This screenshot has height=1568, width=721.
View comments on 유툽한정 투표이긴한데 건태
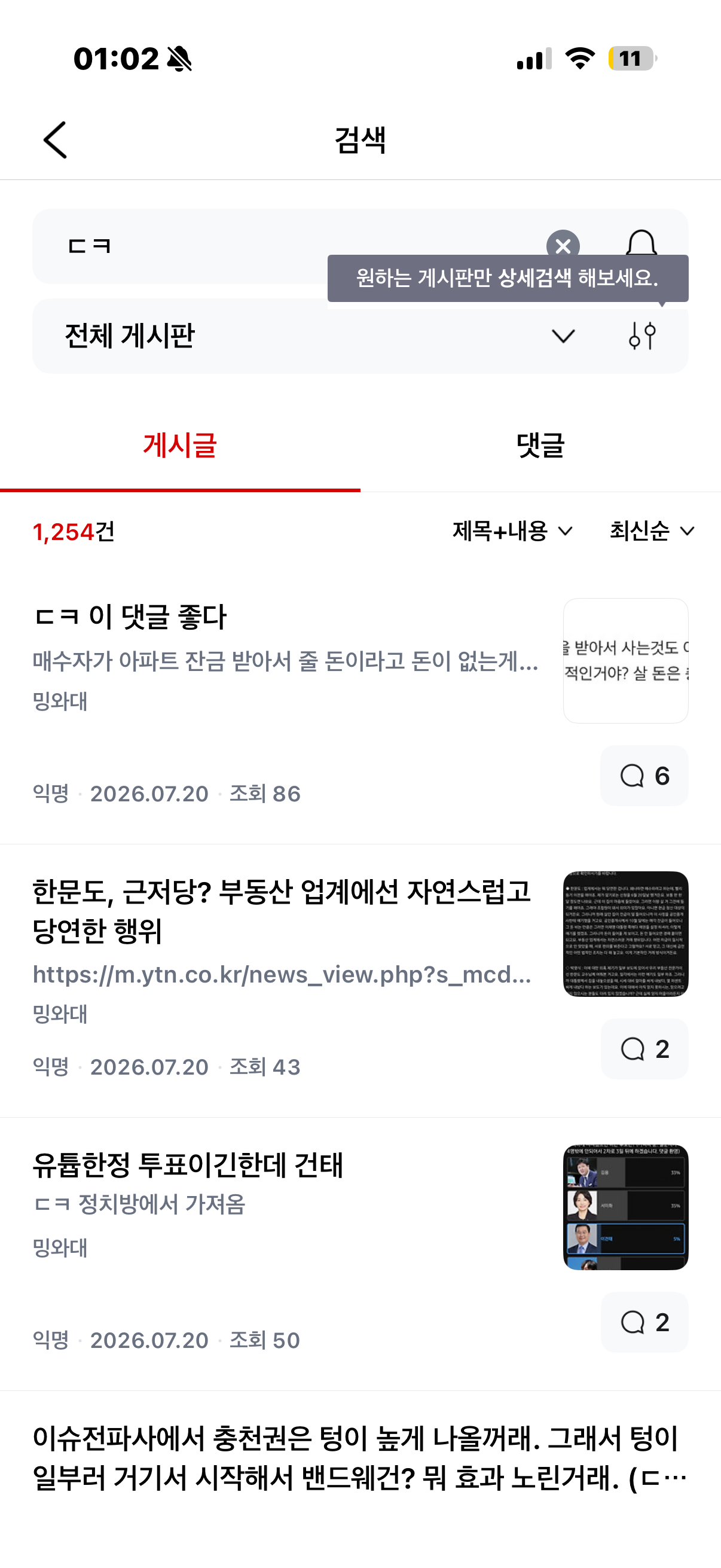[644, 1322]
